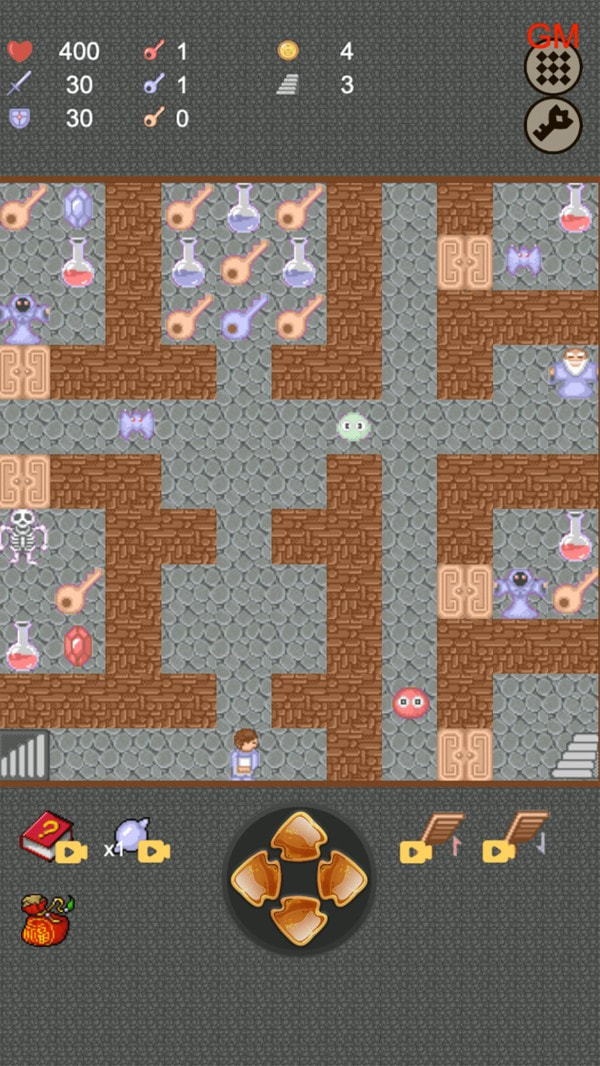
Task: Open the grid menu button
Action: (x=553, y=66)
